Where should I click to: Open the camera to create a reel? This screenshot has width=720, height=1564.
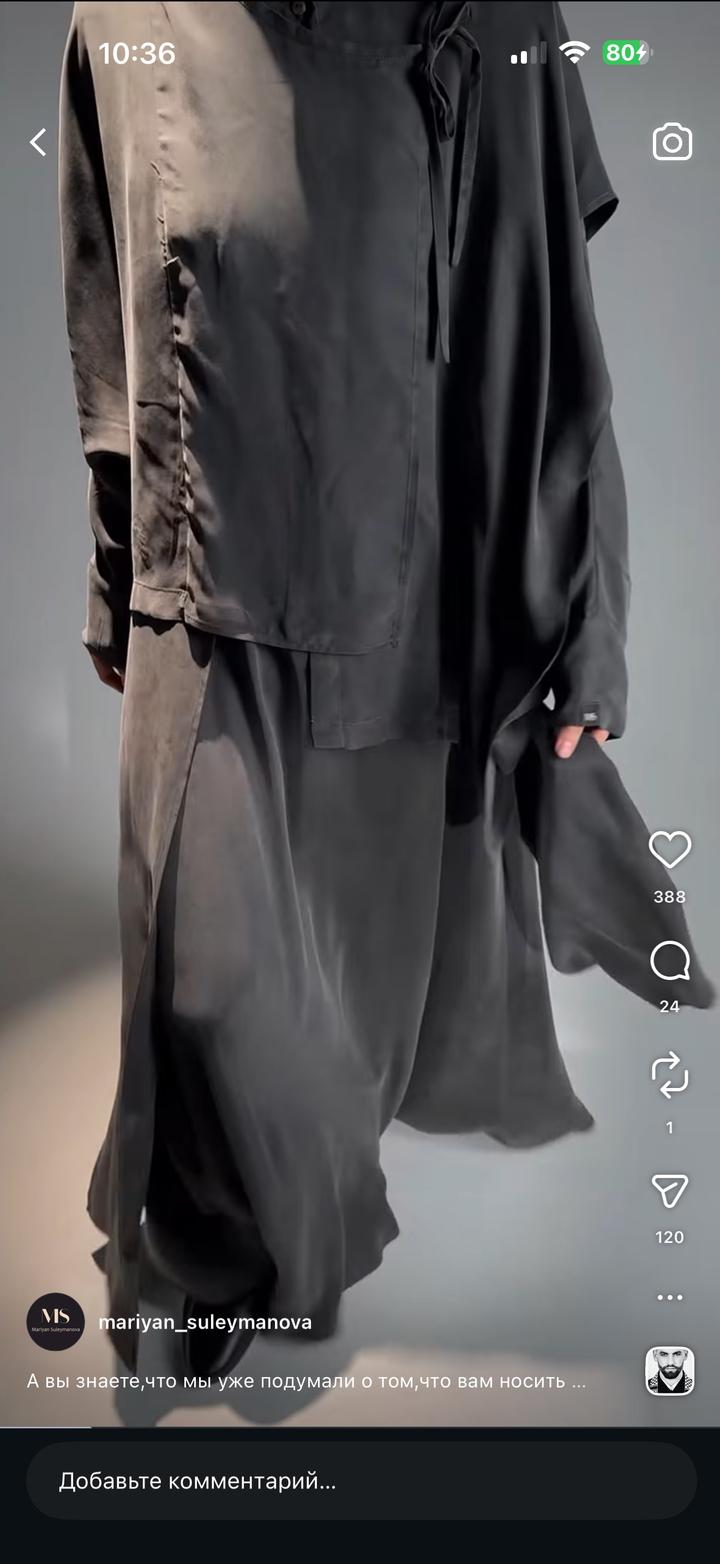point(672,142)
